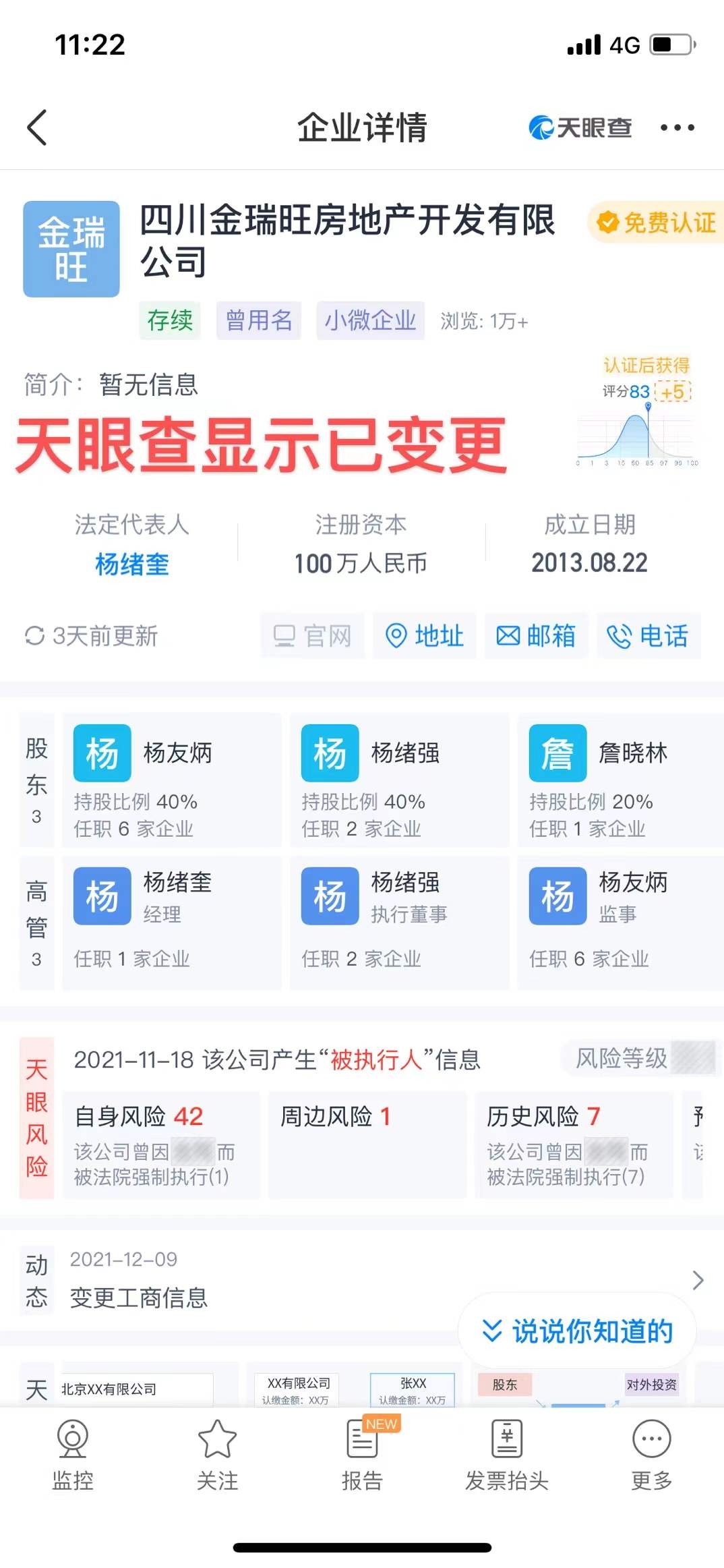This screenshot has width=724, height=1568.
Task: View the company 电话
Action: [x=648, y=635]
